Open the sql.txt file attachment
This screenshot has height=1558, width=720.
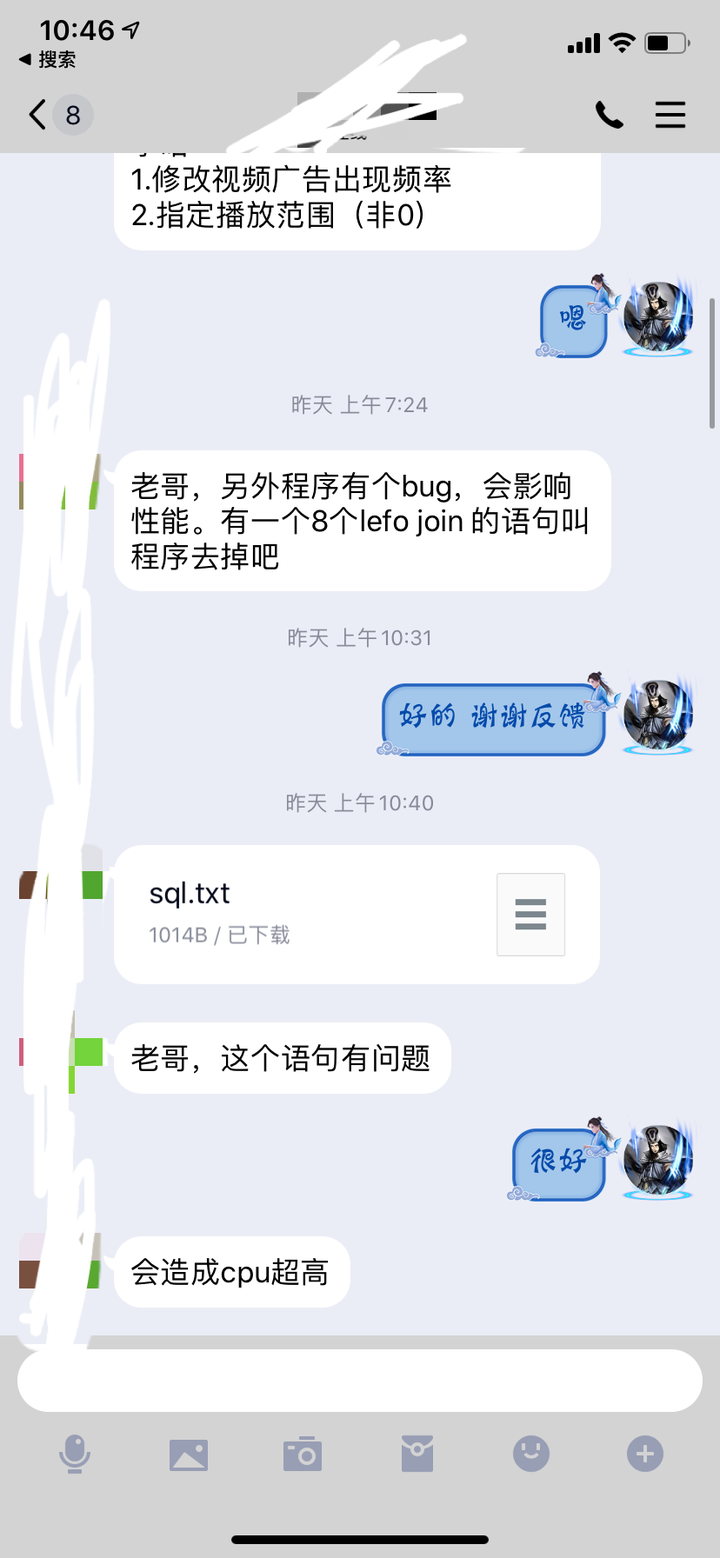click(357, 913)
